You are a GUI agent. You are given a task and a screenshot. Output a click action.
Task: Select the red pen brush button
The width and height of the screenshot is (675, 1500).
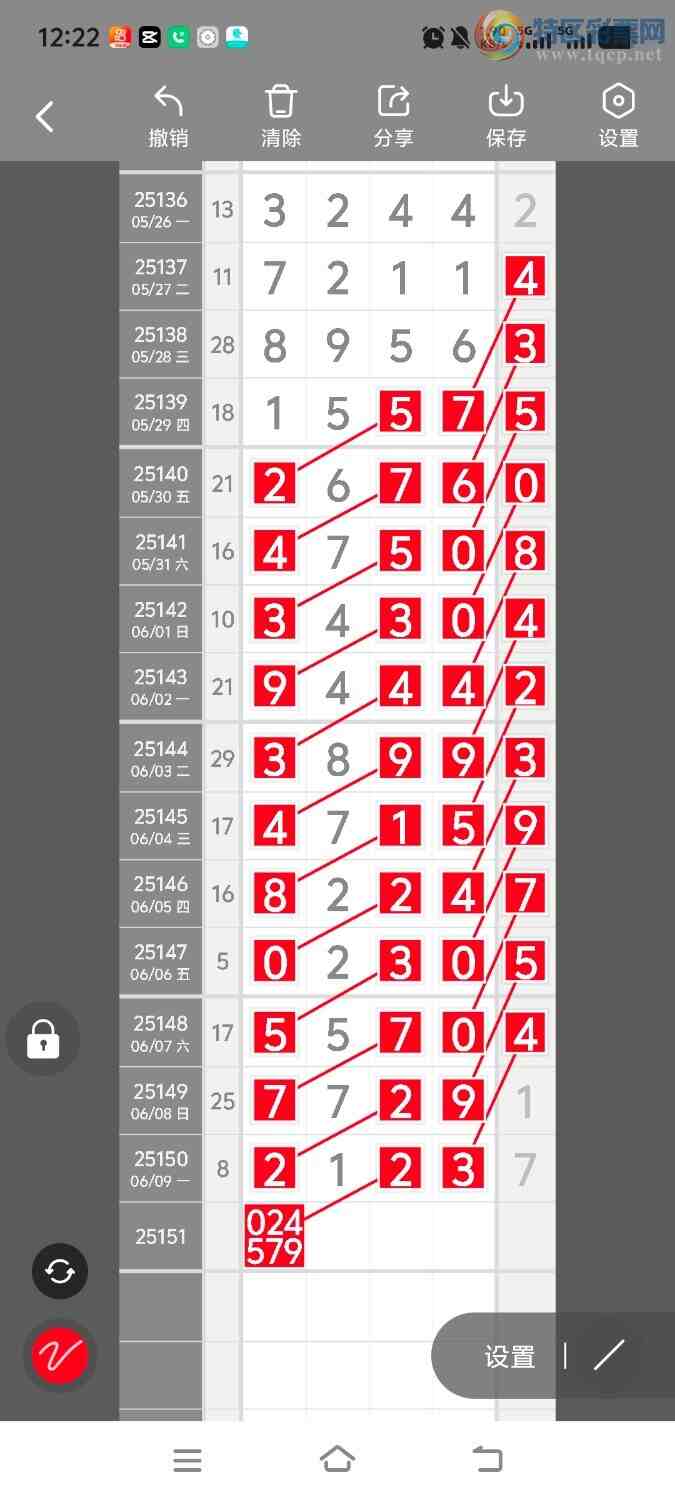pyautogui.click(x=60, y=1356)
